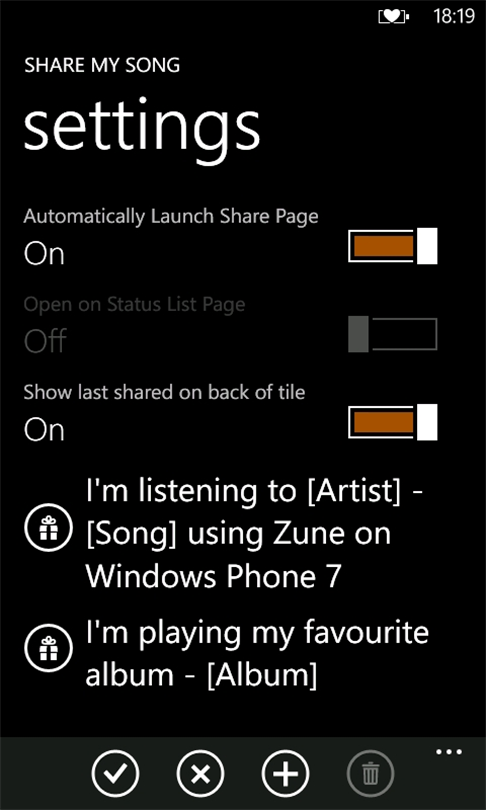Tap the gift icon beside the Zune status
Image resolution: width=486 pixels, height=810 pixels.
click(49, 527)
